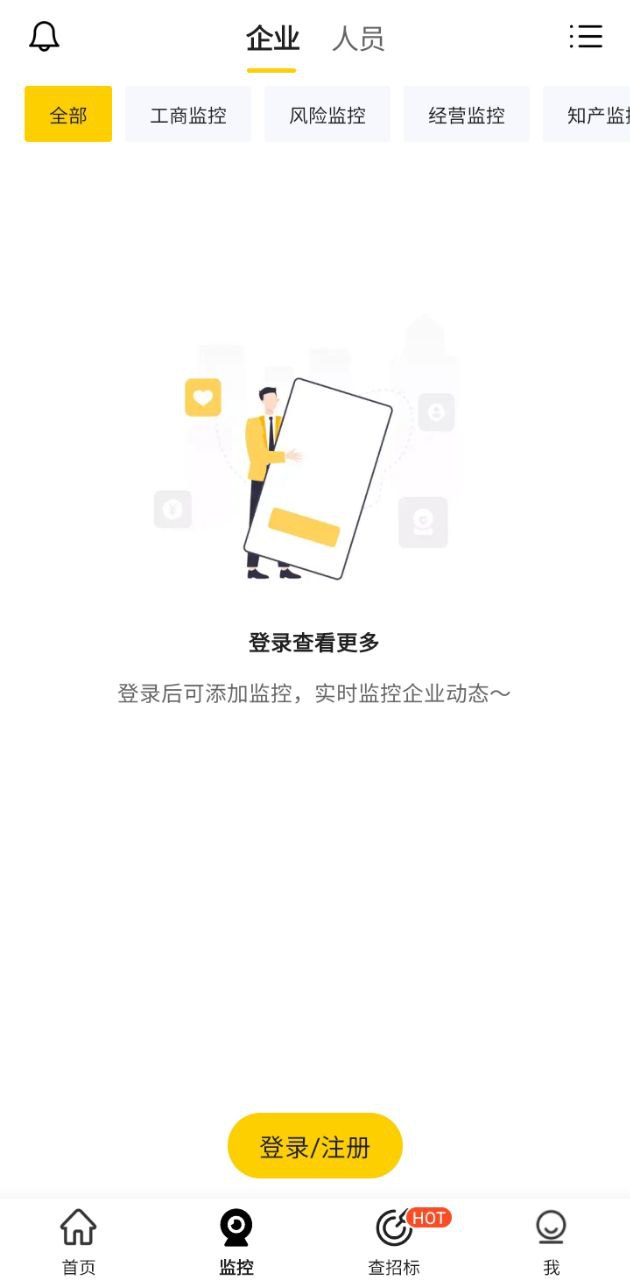Choose the 经营监控 chip
This screenshot has height=1280, width=630.
466,115
